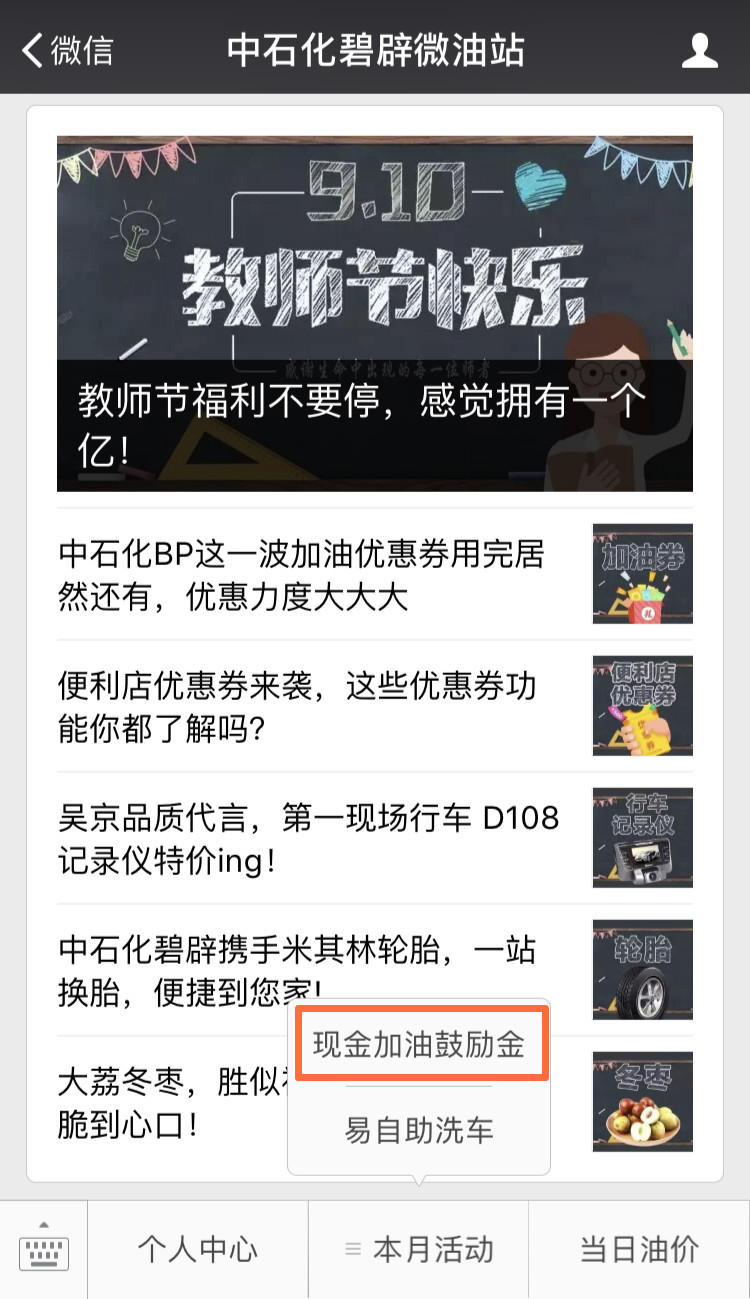Open the 当日油价 menu
The height and width of the screenshot is (1299, 750).
coord(640,1249)
